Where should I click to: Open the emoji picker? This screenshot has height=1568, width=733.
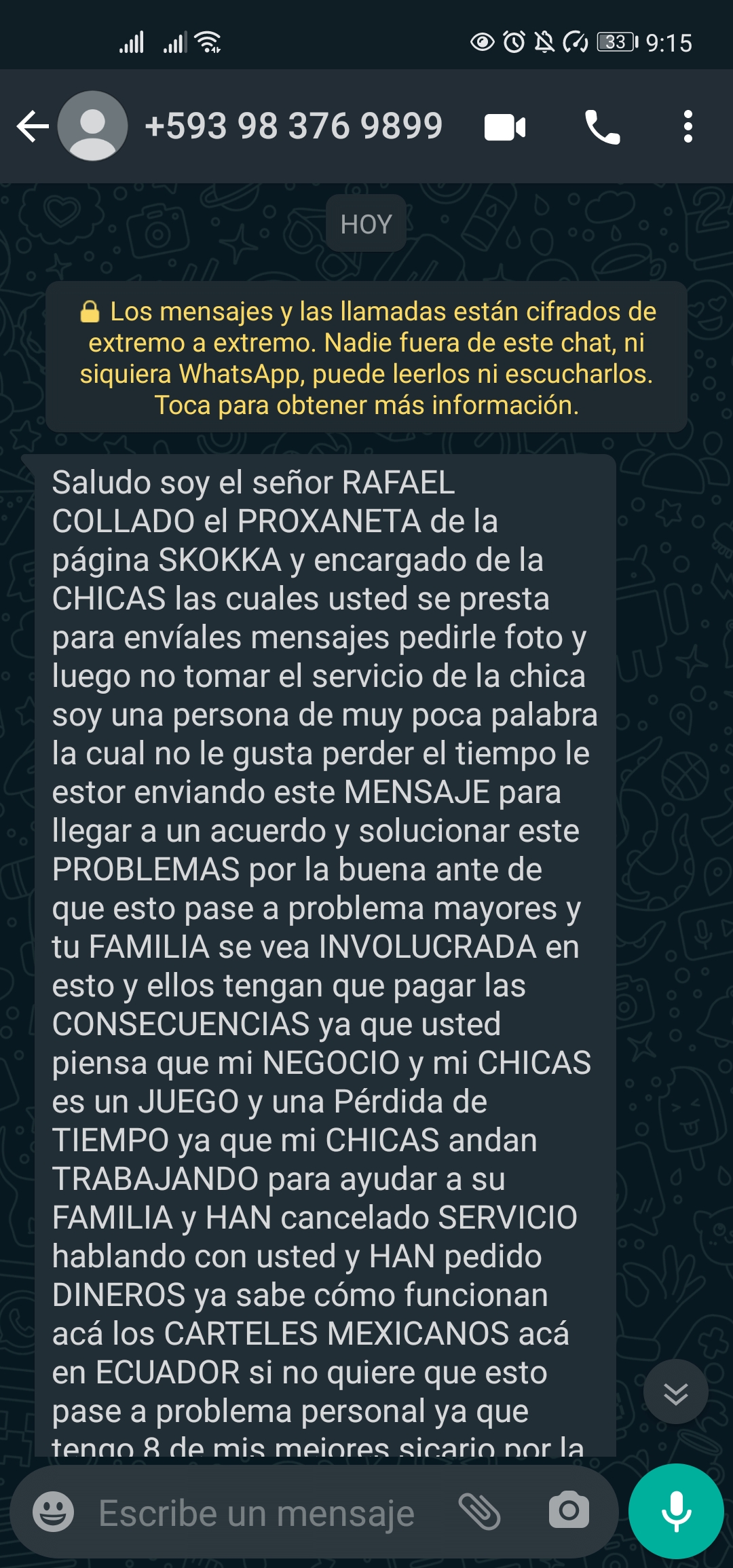[53, 1512]
